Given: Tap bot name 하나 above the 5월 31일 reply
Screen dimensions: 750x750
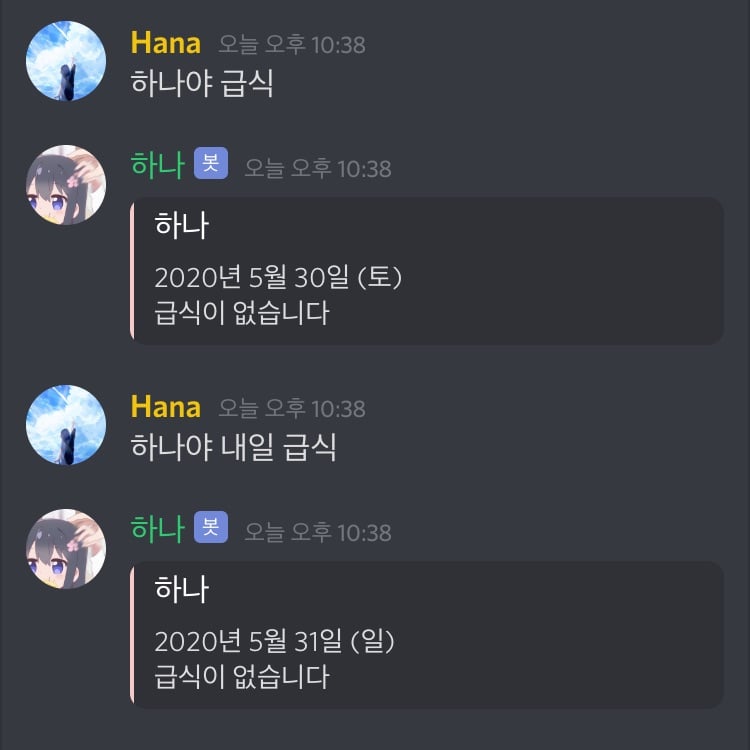Looking at the screenshot, I should (157, 529).
